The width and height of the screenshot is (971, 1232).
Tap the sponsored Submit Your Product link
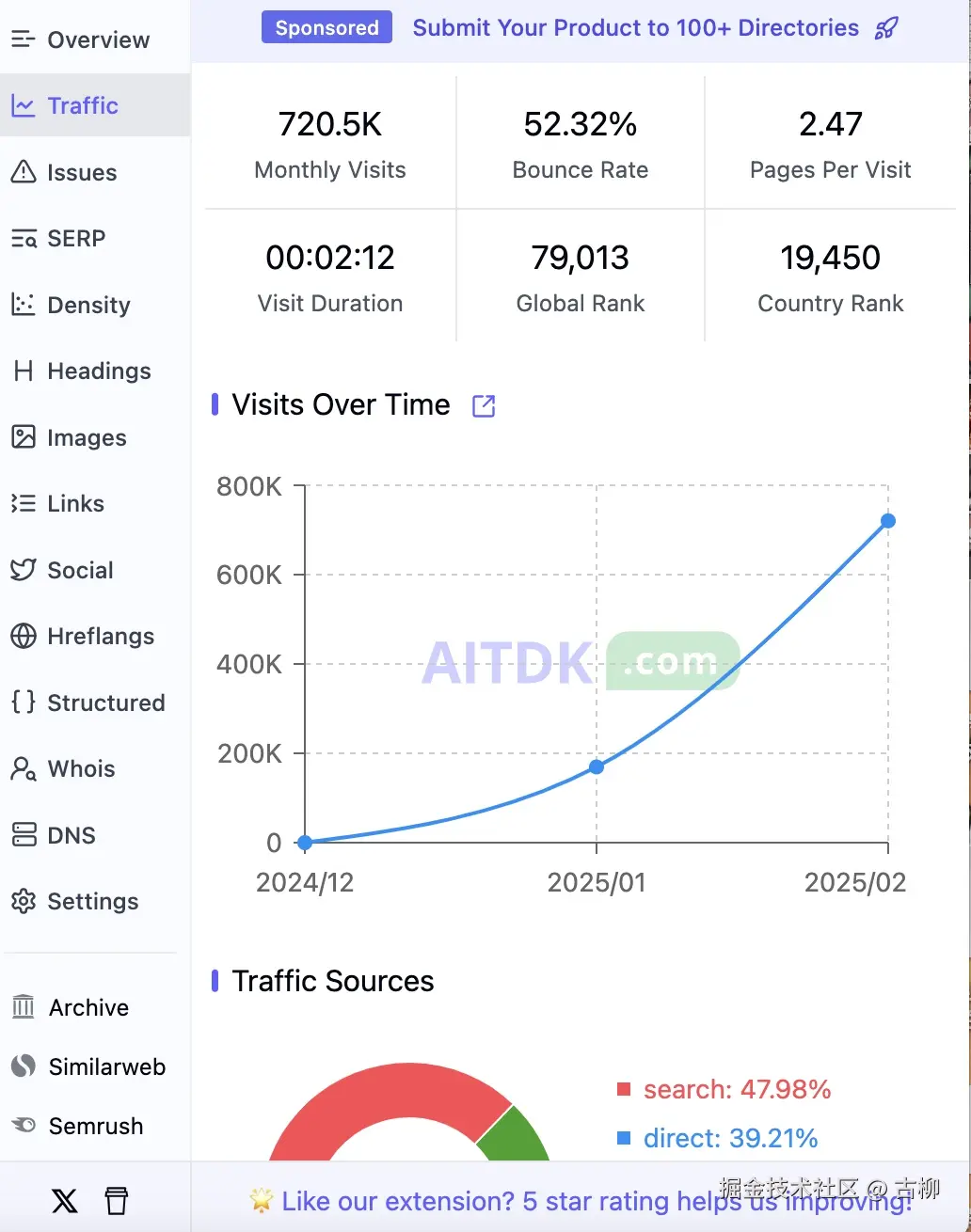[636, 28]
